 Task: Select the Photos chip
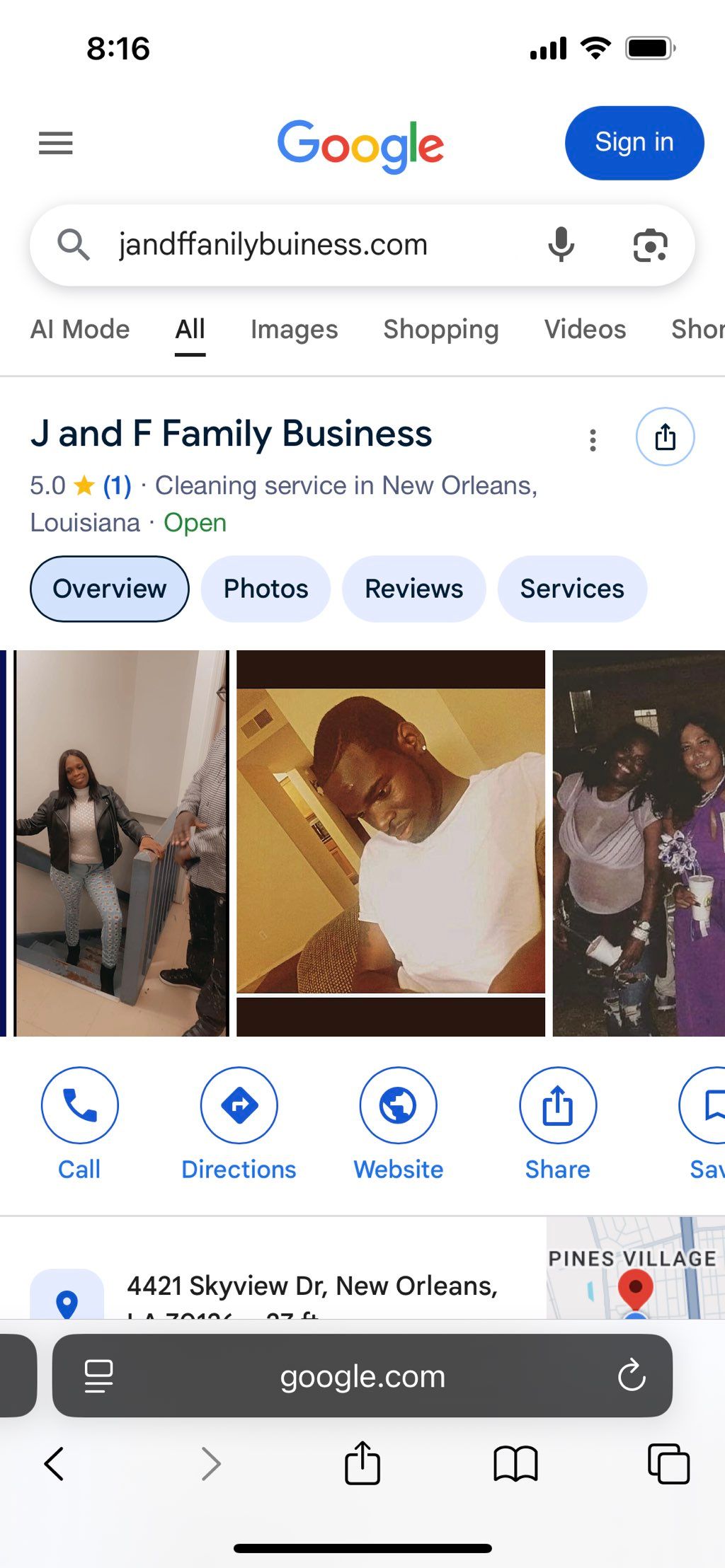[266, 589]
